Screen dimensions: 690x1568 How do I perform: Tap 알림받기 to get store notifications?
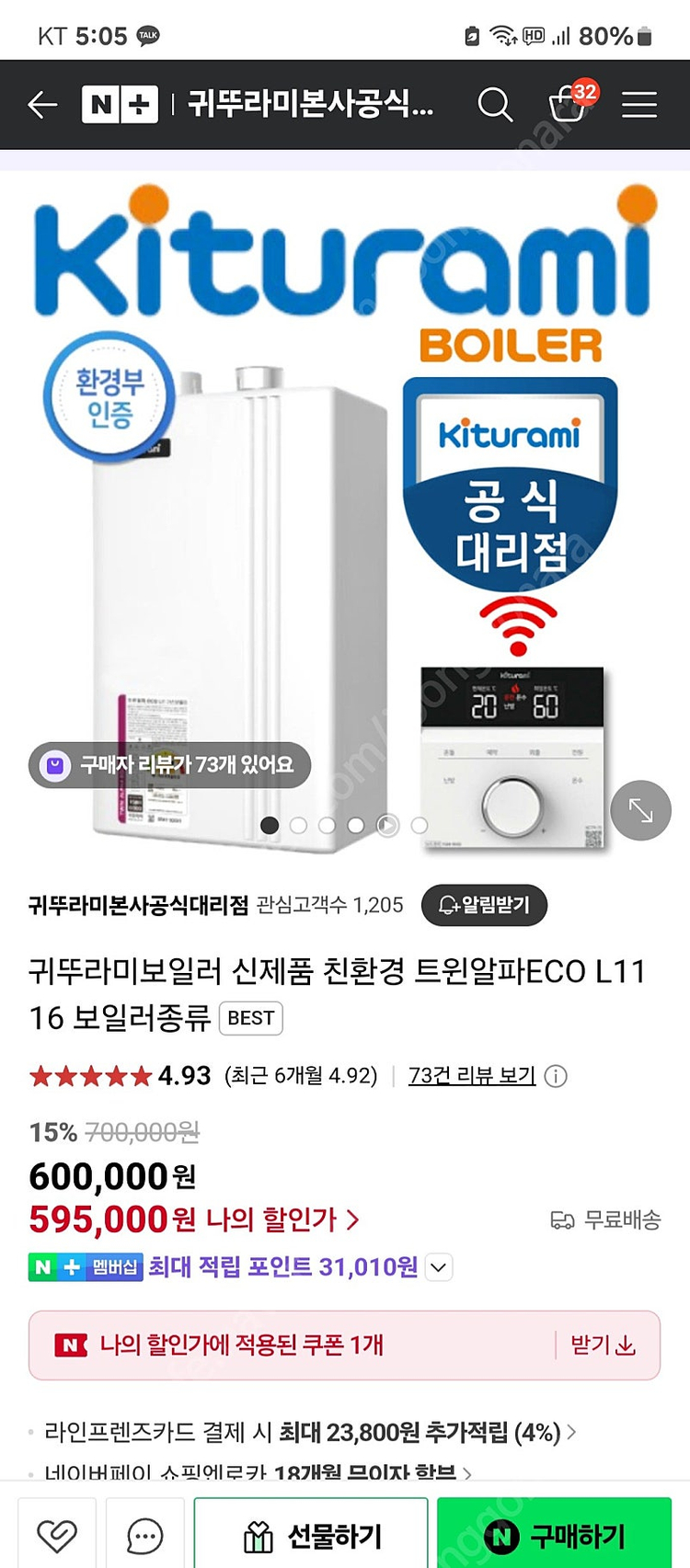point(484,905)
